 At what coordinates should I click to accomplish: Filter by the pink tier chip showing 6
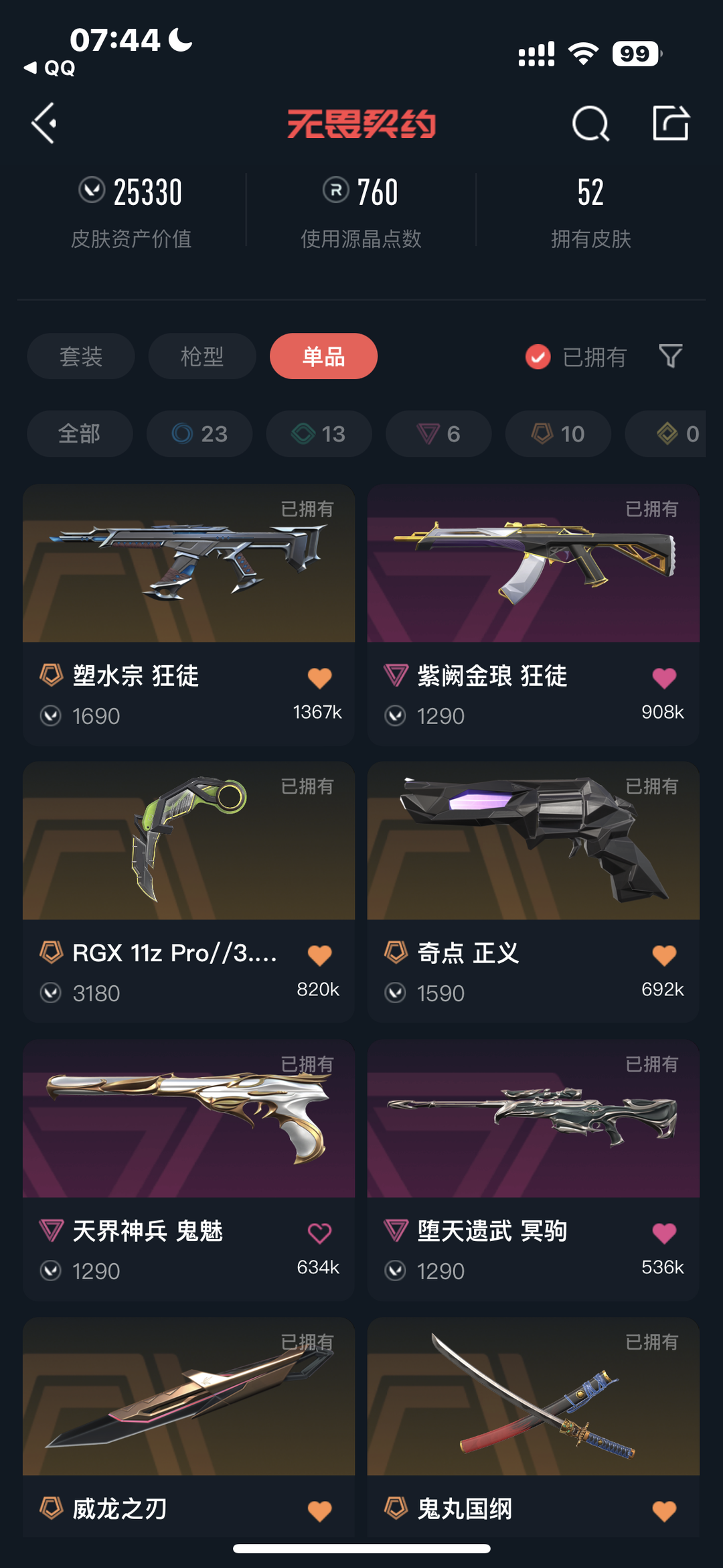tap(438, 434)
